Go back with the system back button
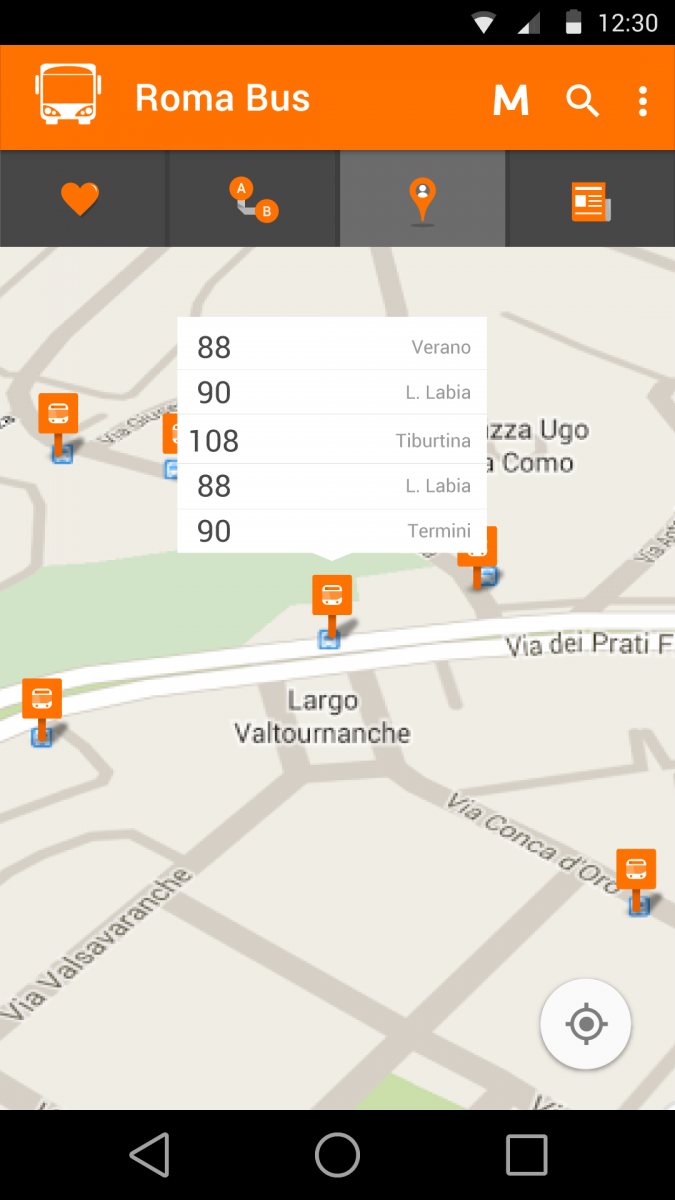Image resolution: width=675 pixels, height=1200 pixels. pos(150,1155)
